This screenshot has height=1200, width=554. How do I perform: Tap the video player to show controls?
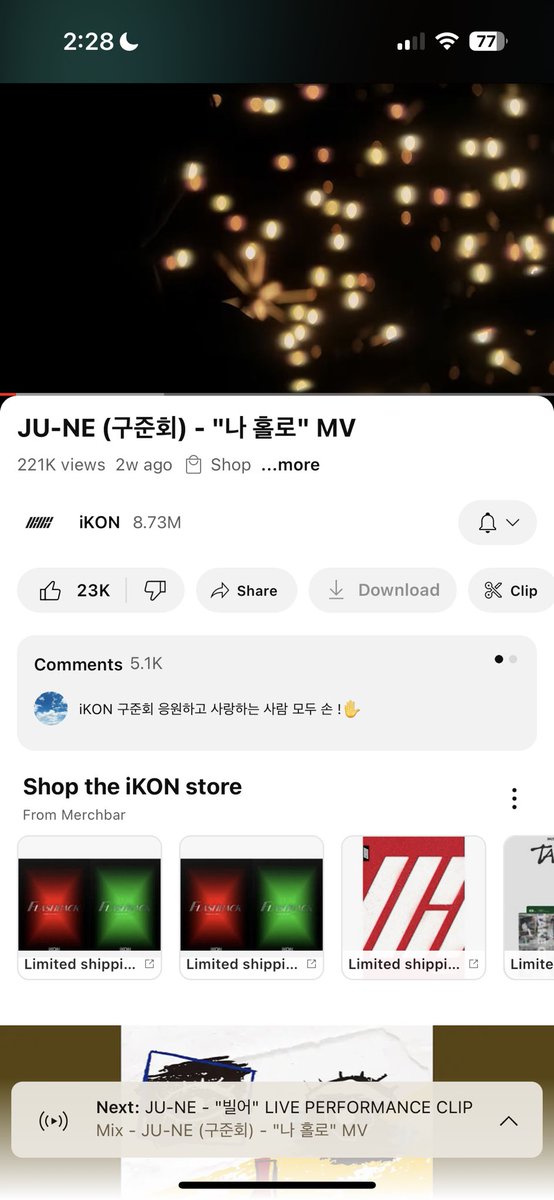coord(277,238)
